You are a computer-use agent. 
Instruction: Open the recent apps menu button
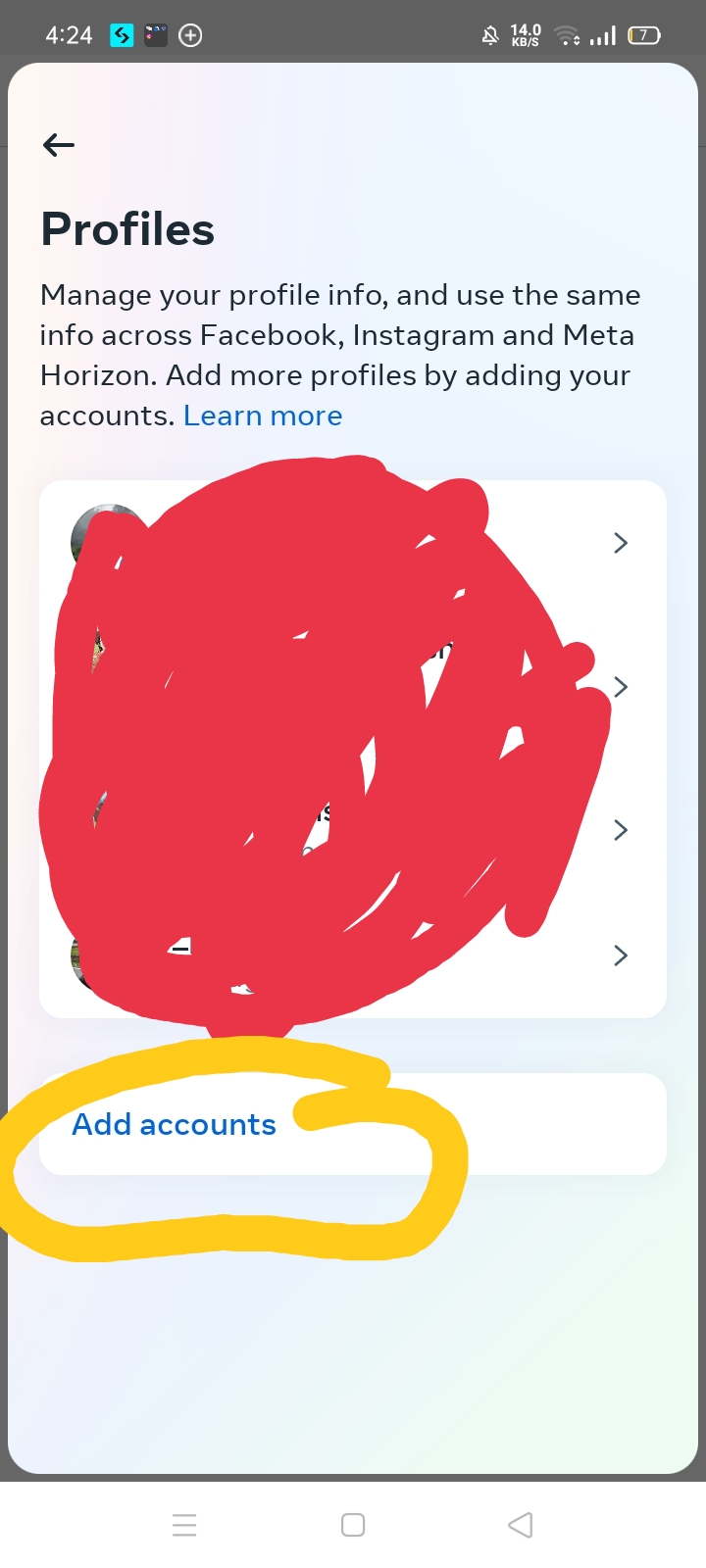click(184, 1525)
